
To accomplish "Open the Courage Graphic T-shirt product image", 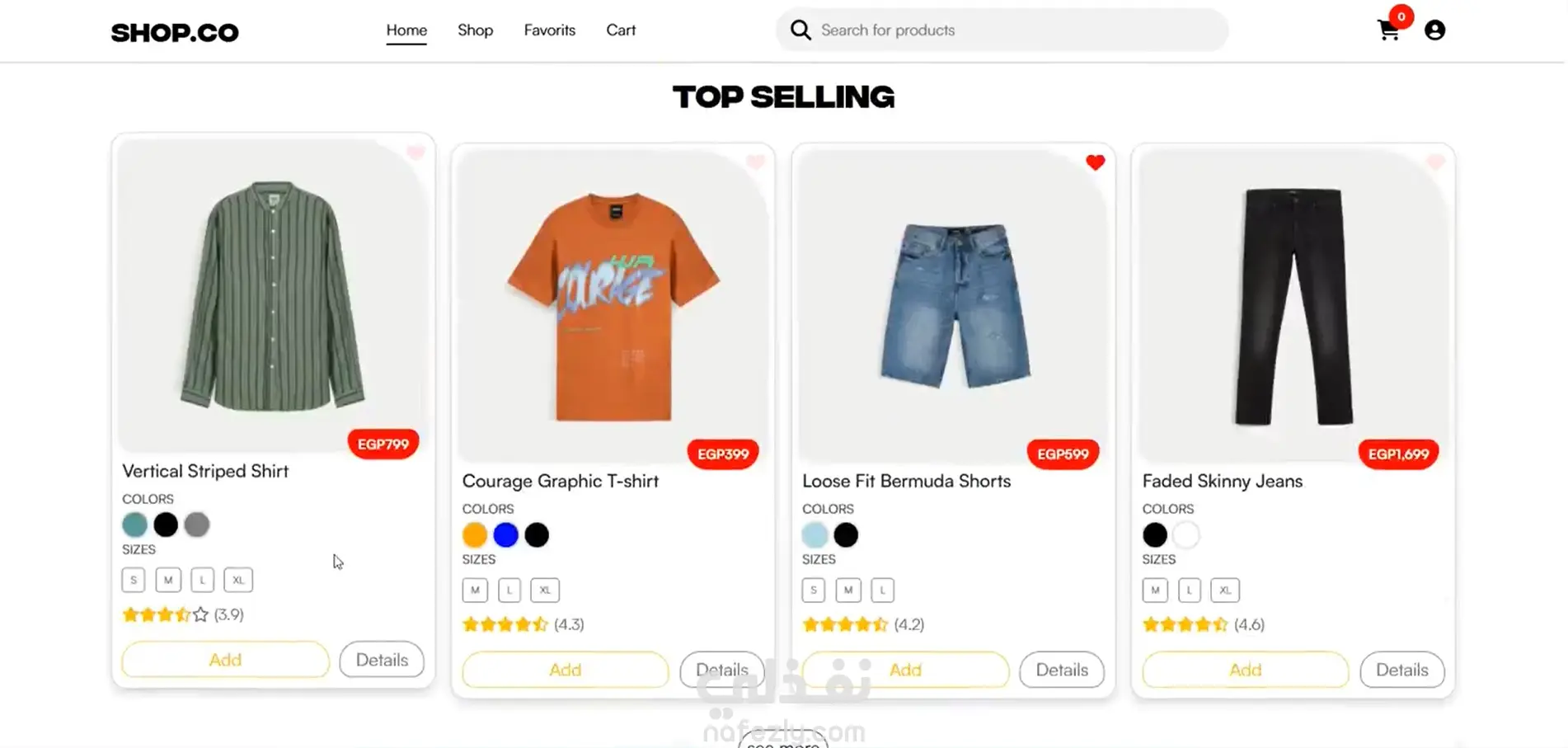I will click(613, 305).
